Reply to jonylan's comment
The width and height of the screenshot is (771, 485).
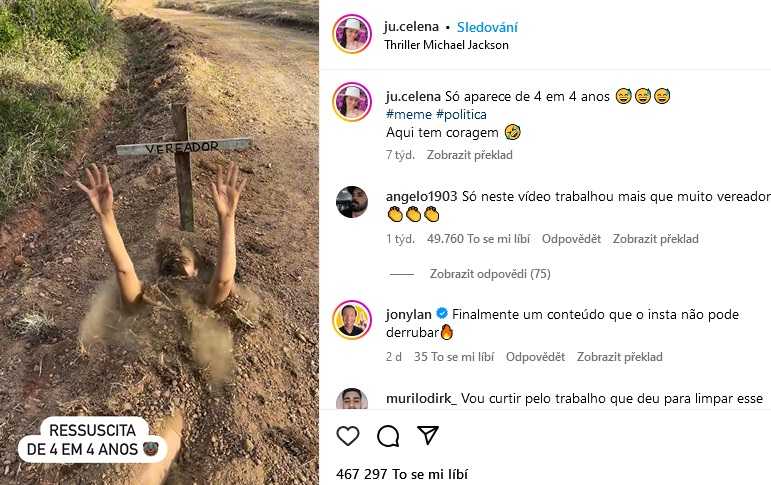535,357
